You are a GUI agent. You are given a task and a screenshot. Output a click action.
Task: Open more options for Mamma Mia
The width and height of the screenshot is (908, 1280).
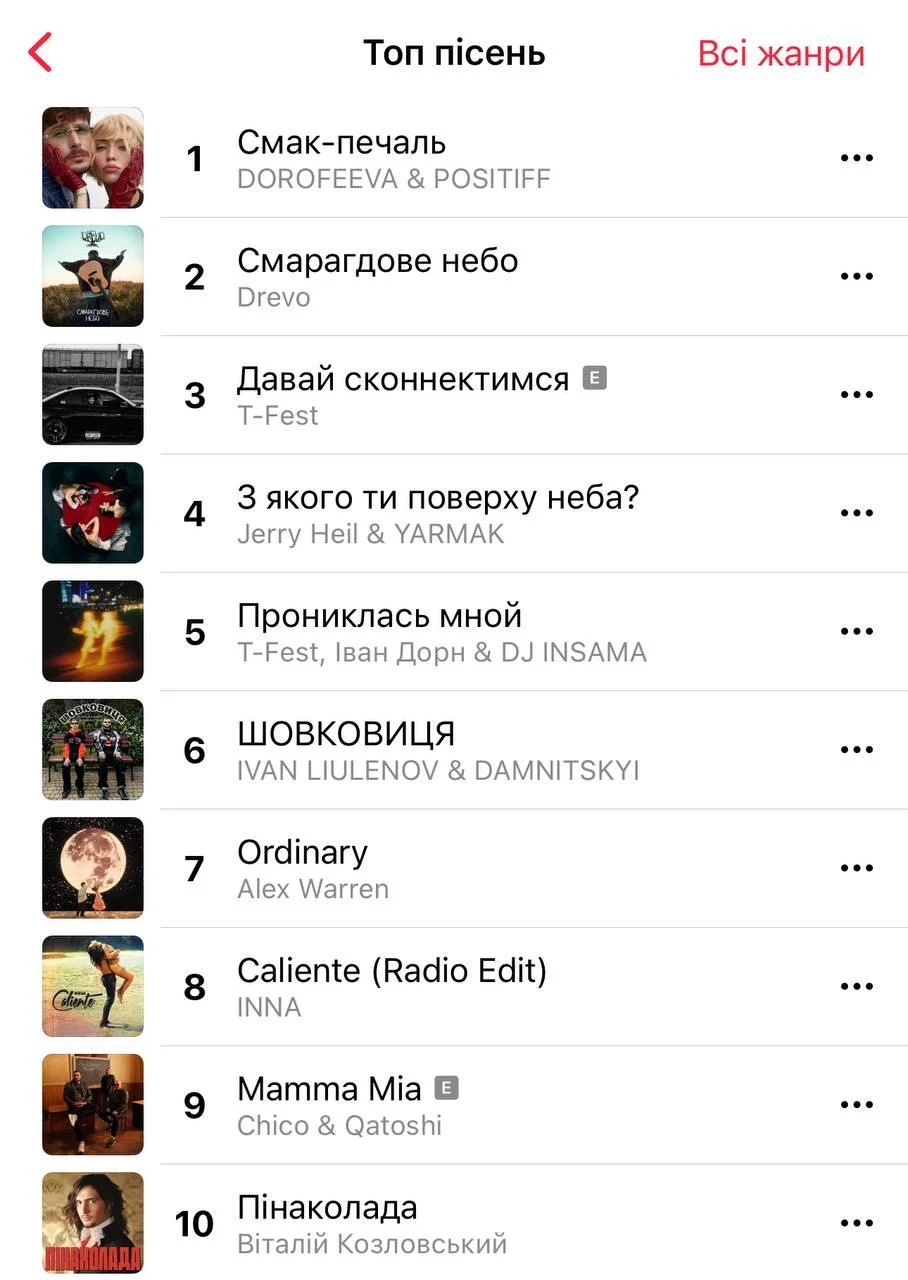[x=856, y=1104]
